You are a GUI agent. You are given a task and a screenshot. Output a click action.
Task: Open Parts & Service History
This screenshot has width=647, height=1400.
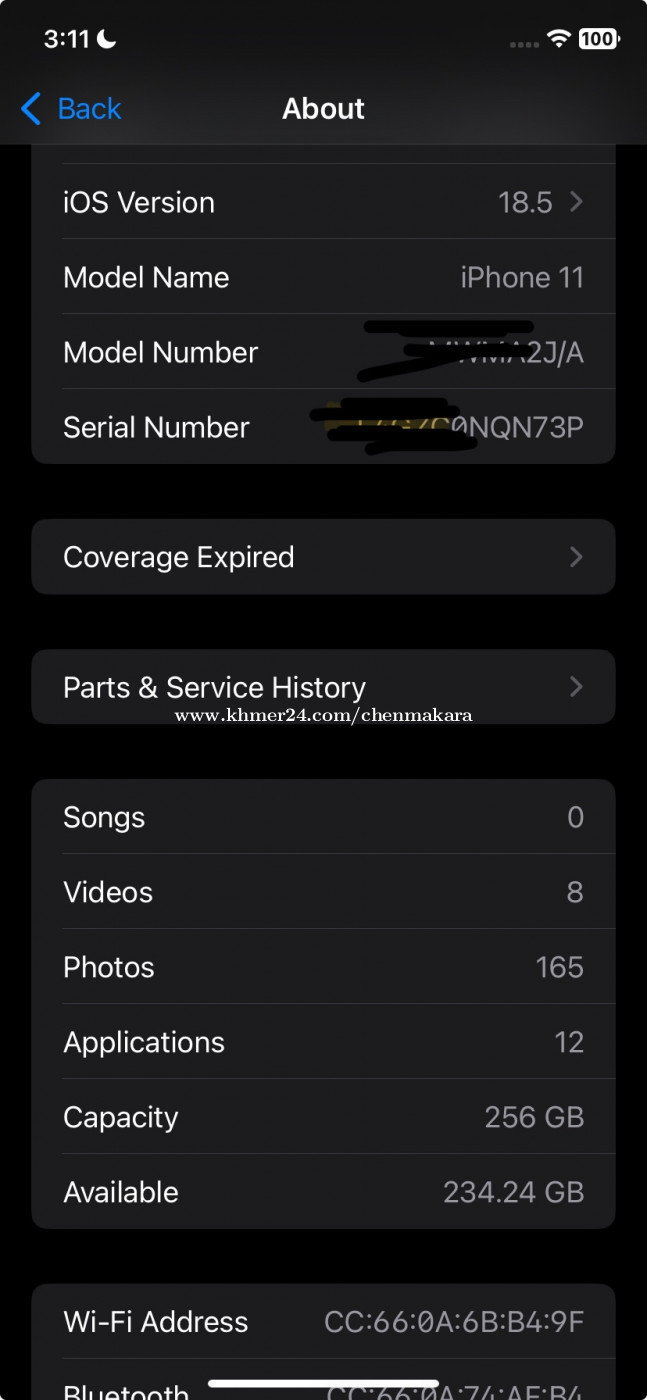coord(323,687)
